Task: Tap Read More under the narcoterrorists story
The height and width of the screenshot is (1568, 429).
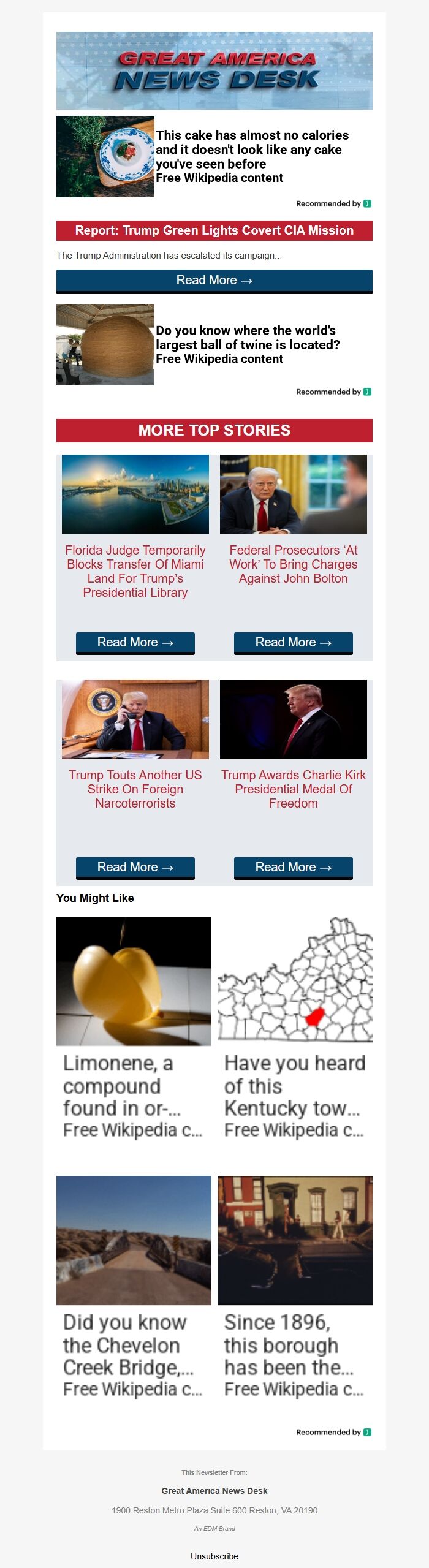Action: point(135,868)
